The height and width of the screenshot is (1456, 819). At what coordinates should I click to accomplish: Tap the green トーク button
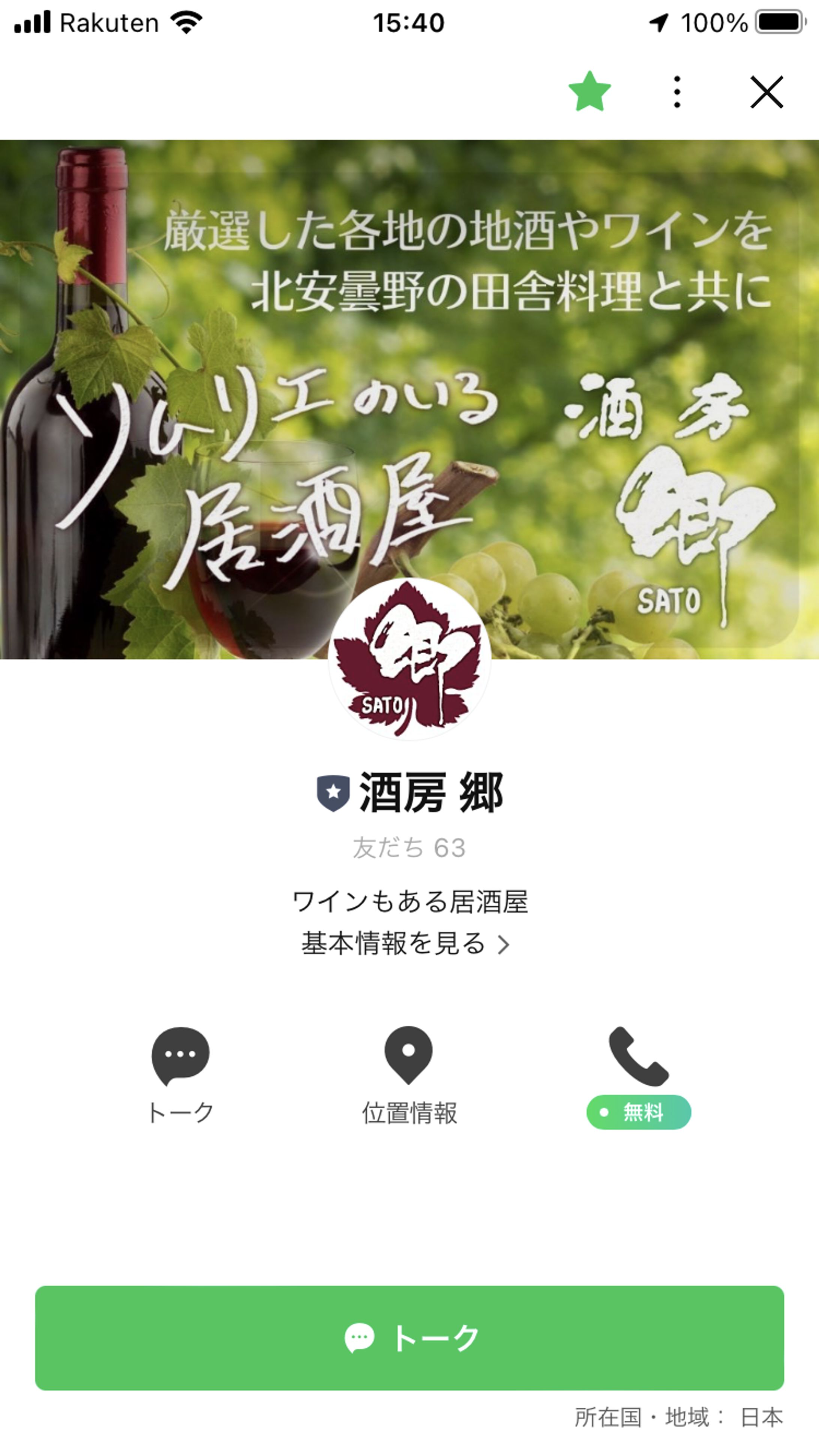pos(409,1338)
